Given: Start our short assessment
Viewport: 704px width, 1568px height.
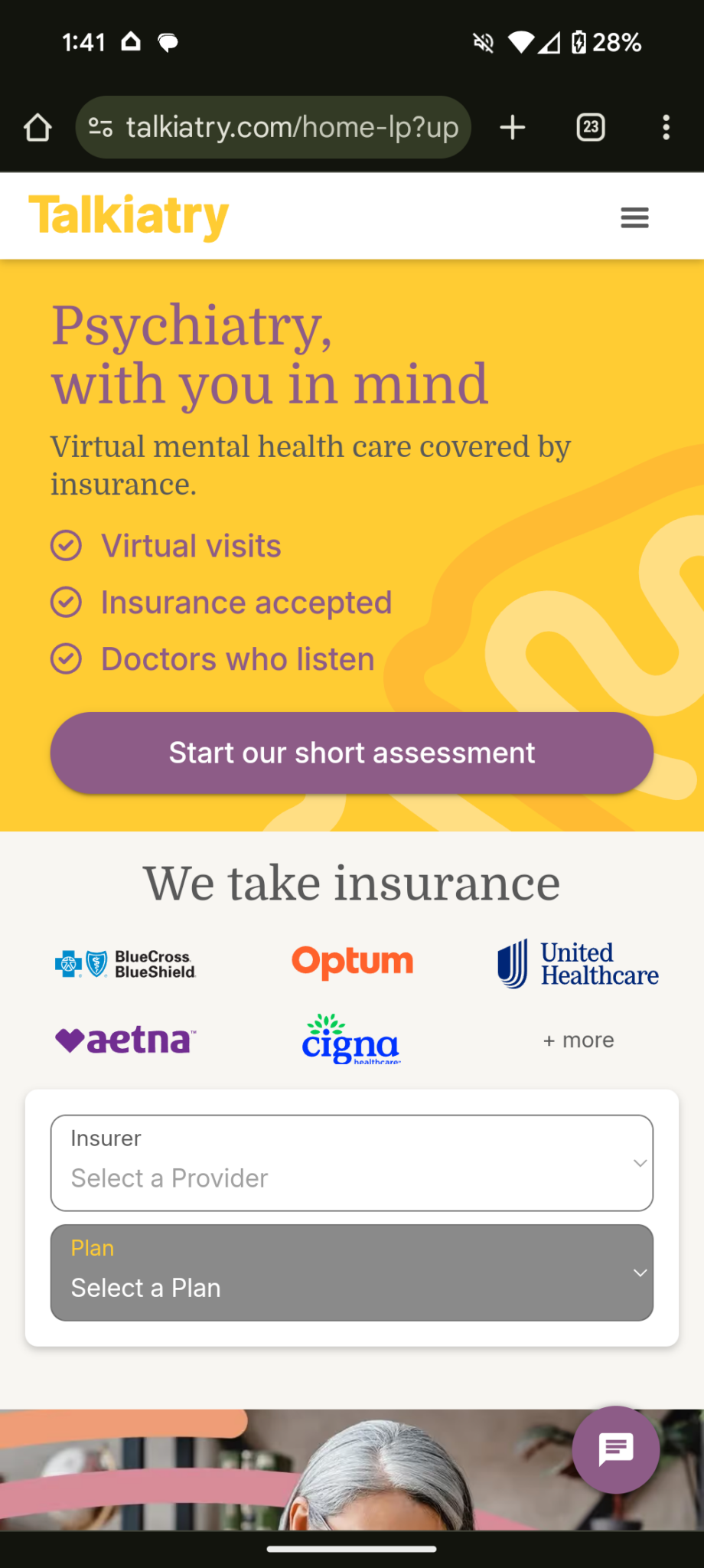Looking at the screenshot, I should 352,753.
